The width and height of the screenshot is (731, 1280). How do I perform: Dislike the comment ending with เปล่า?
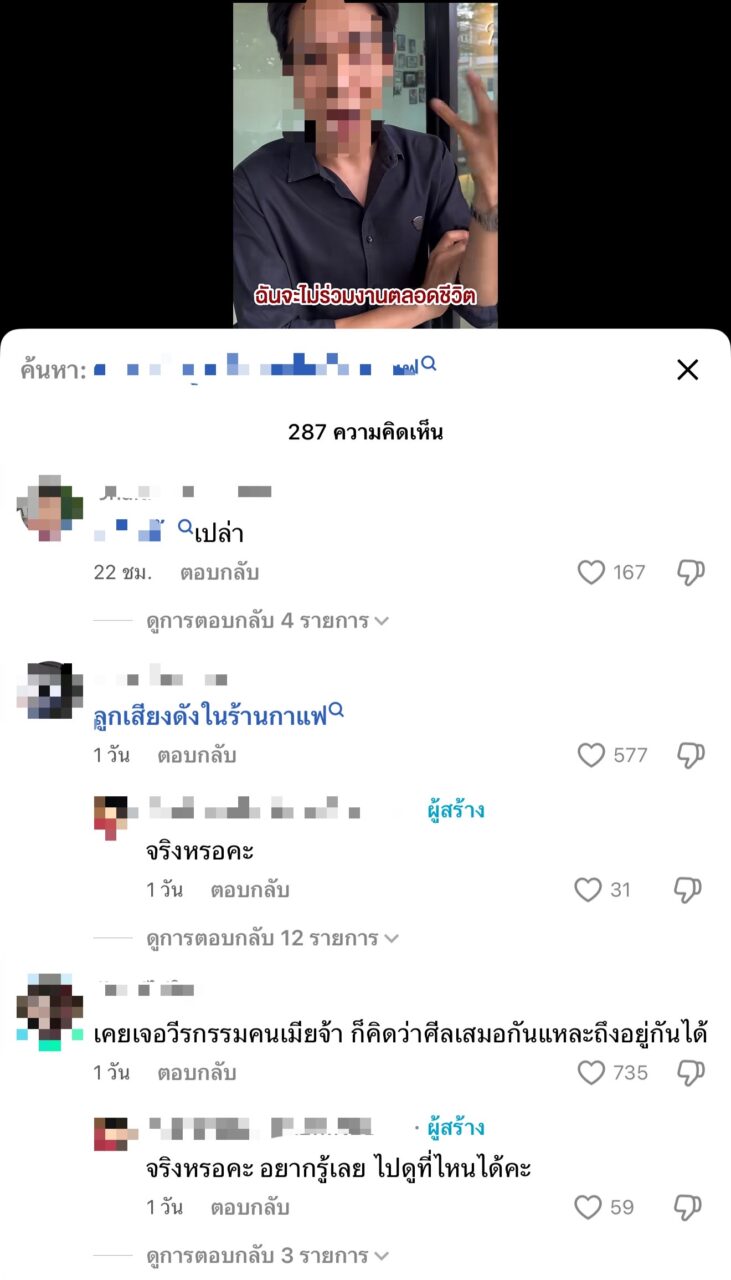(x=691, y=572)
